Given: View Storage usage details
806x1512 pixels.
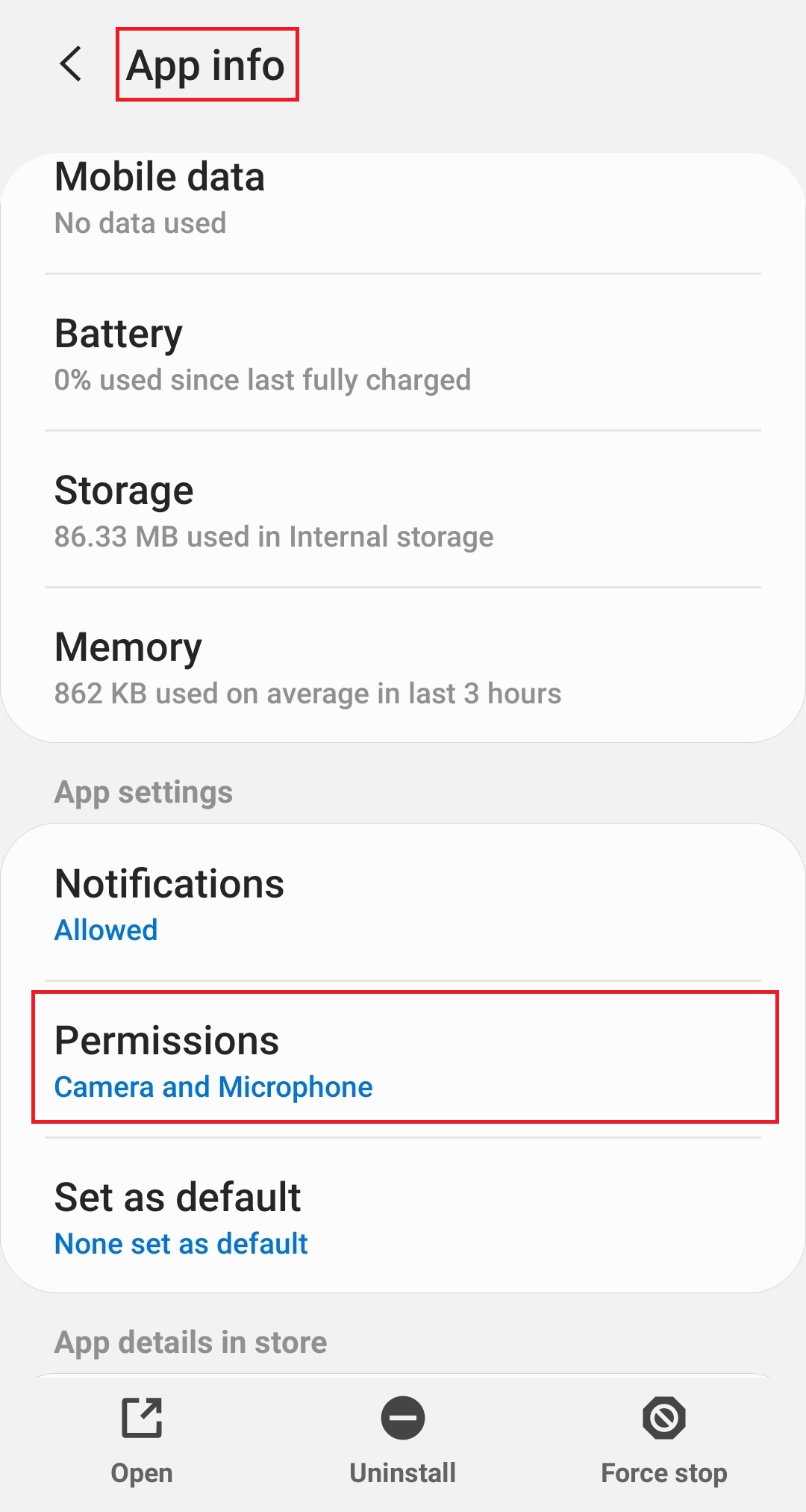Looking at the screenshot, I should click(124, 490).
